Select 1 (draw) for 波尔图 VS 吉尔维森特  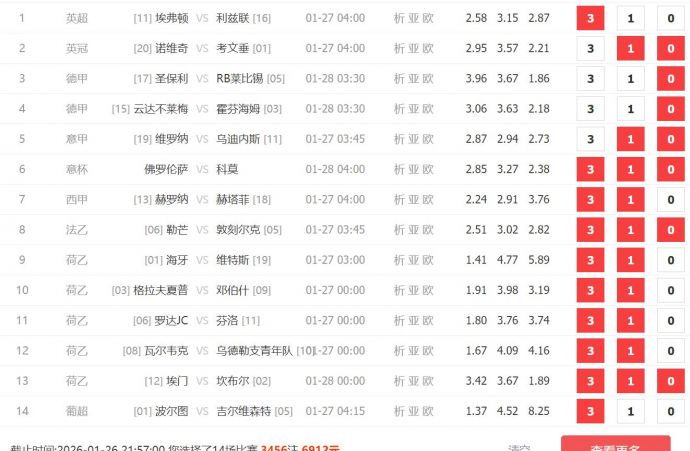tap(630, 411)
